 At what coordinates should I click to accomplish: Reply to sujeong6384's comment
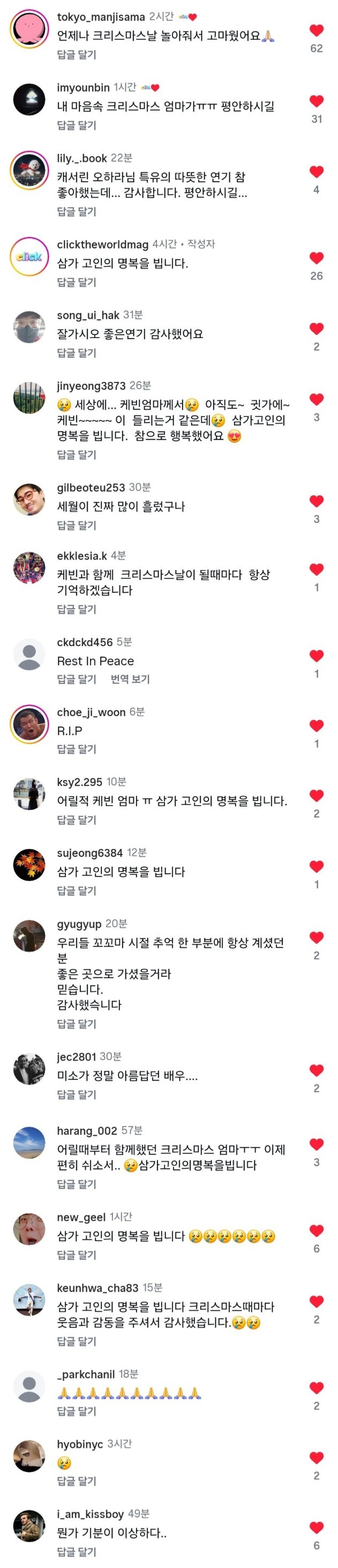pos(76,890)
